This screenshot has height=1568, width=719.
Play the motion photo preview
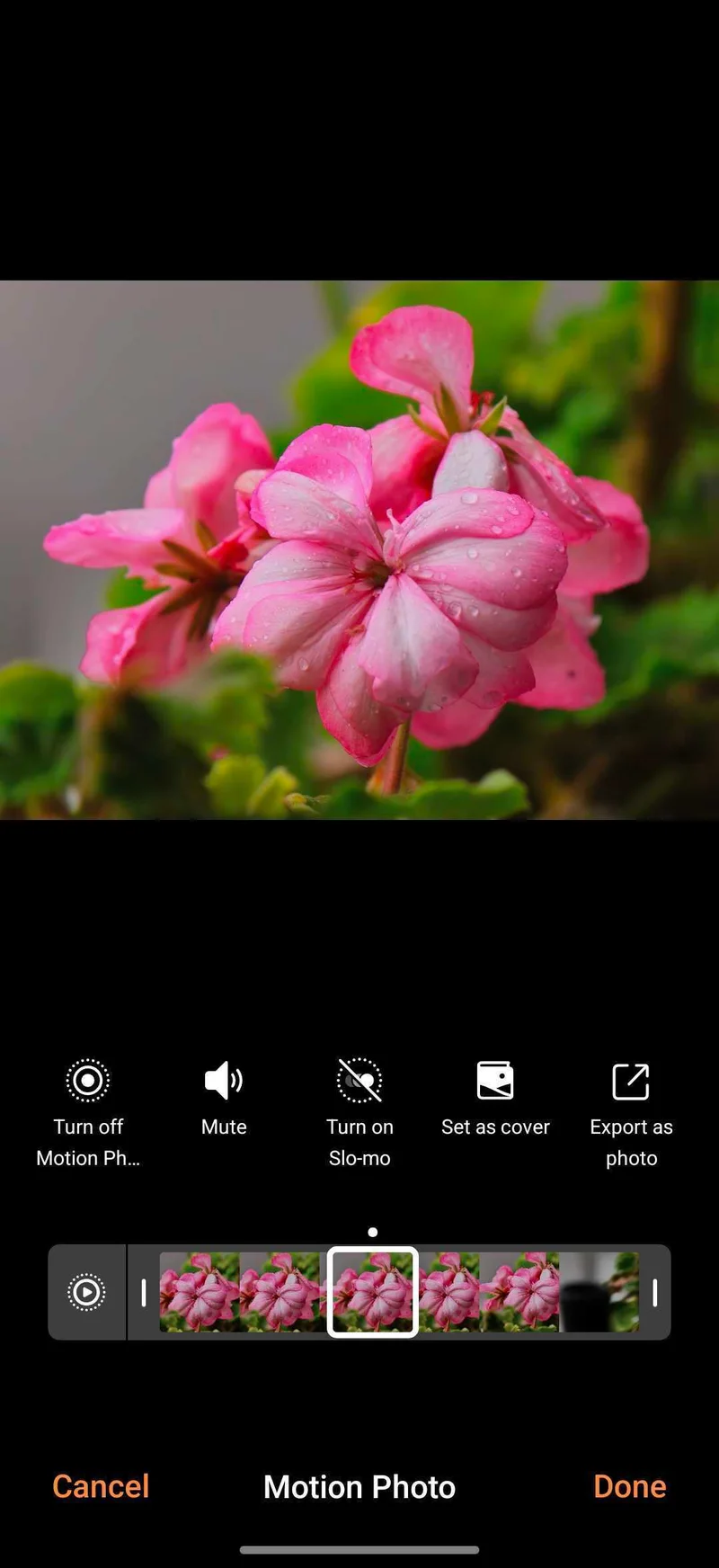tap(87, 1292)
